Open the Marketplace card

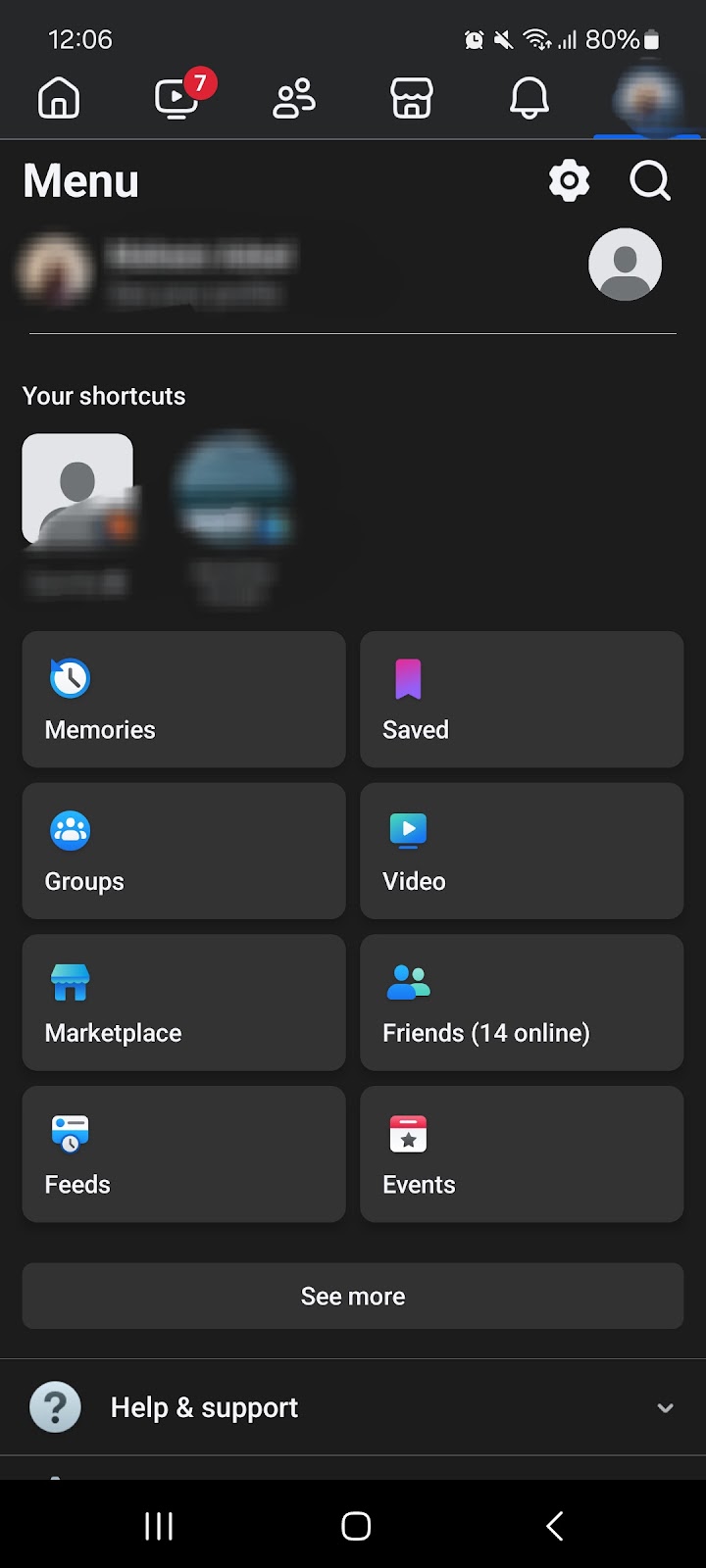[x=184, y=1003]
